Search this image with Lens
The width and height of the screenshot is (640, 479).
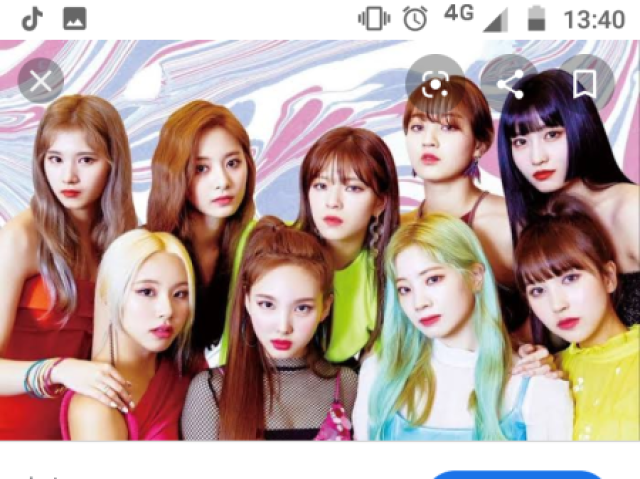(x=434, y=83)
